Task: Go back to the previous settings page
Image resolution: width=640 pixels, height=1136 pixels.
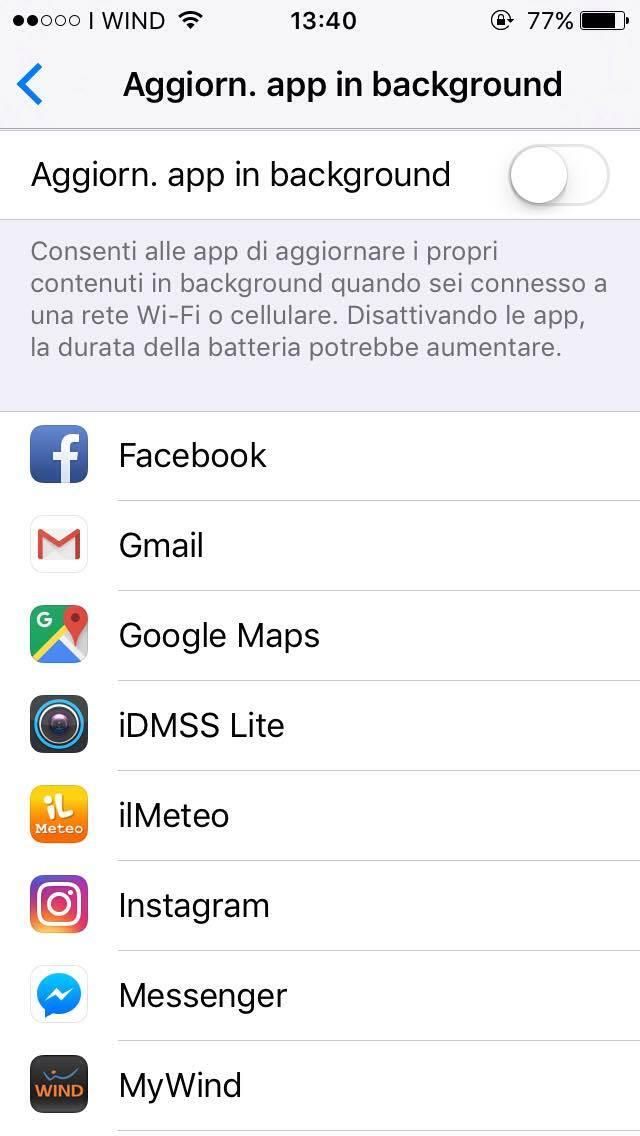Action: pos(31,84)
